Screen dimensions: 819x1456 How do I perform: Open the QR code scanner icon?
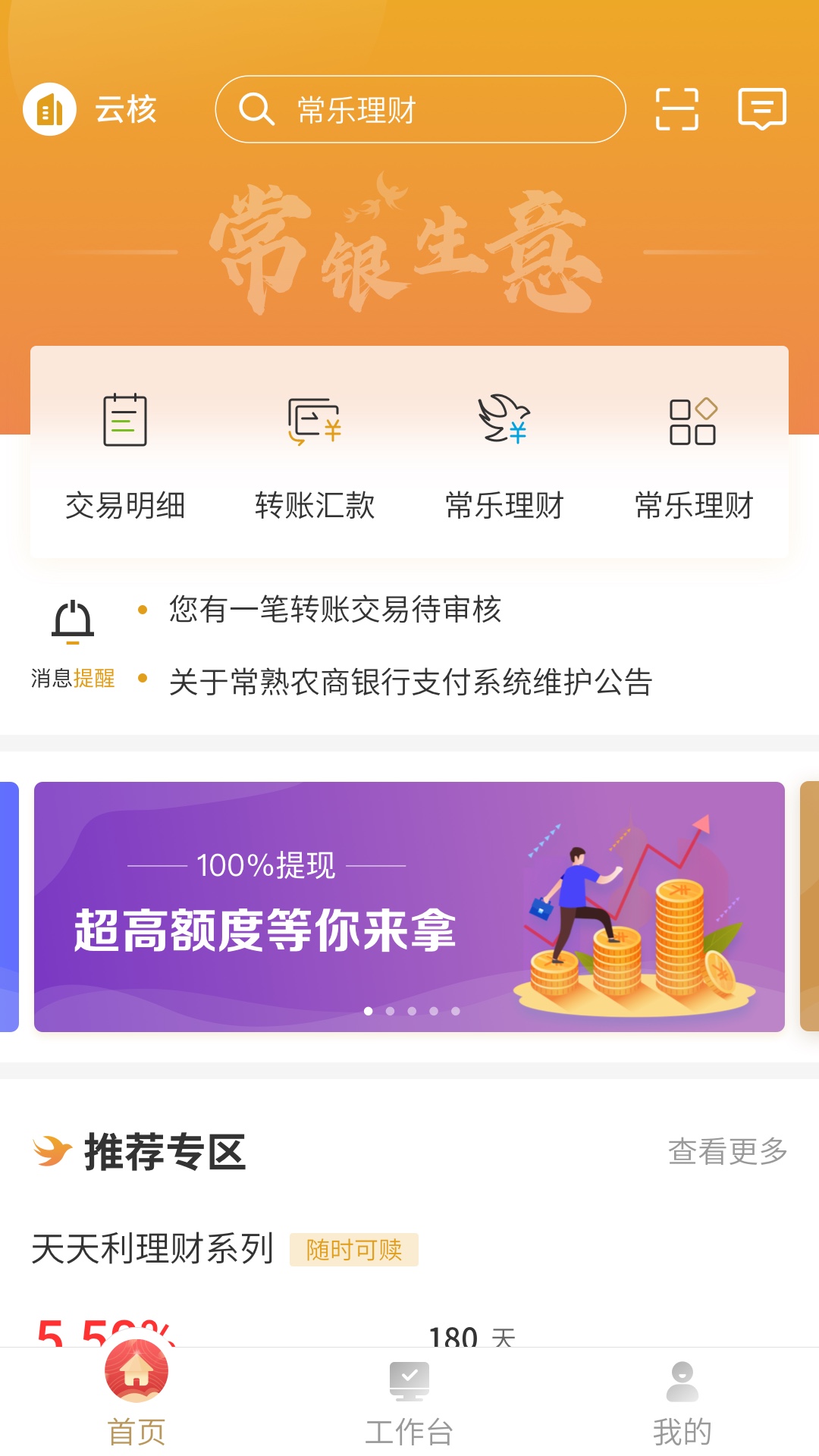point(676,108)
